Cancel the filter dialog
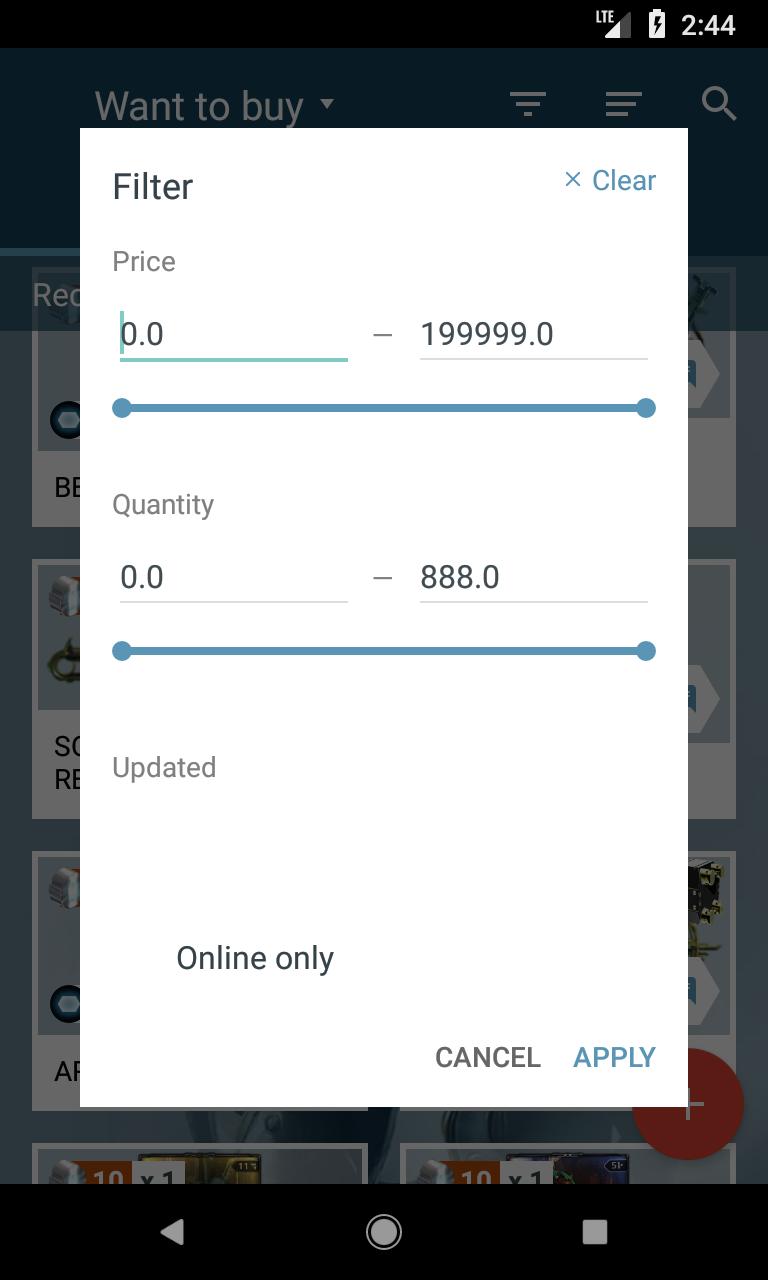Screen dimensions: 768x1280 [x=488, y=1057]
